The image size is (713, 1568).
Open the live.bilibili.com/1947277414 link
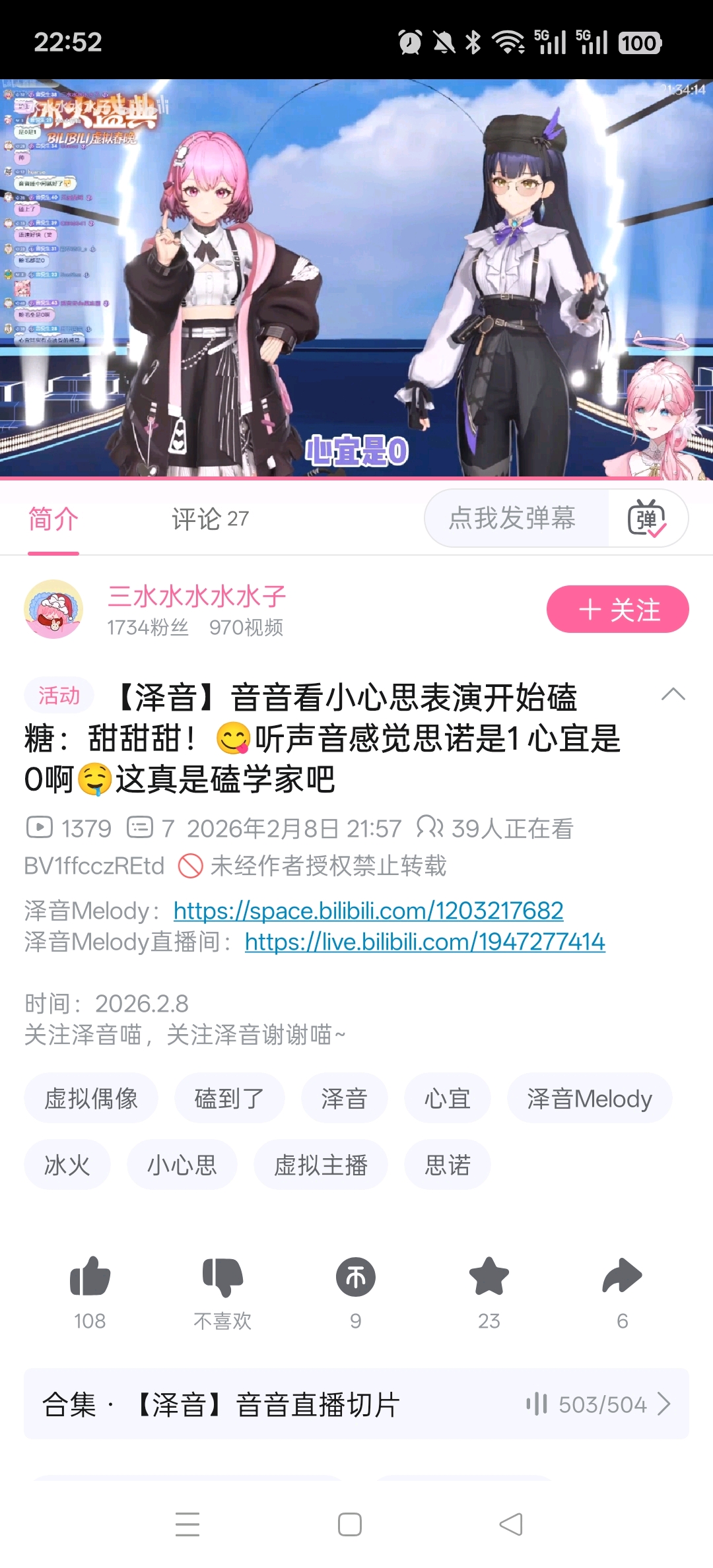pyautogui.click(x=425, y=942)
